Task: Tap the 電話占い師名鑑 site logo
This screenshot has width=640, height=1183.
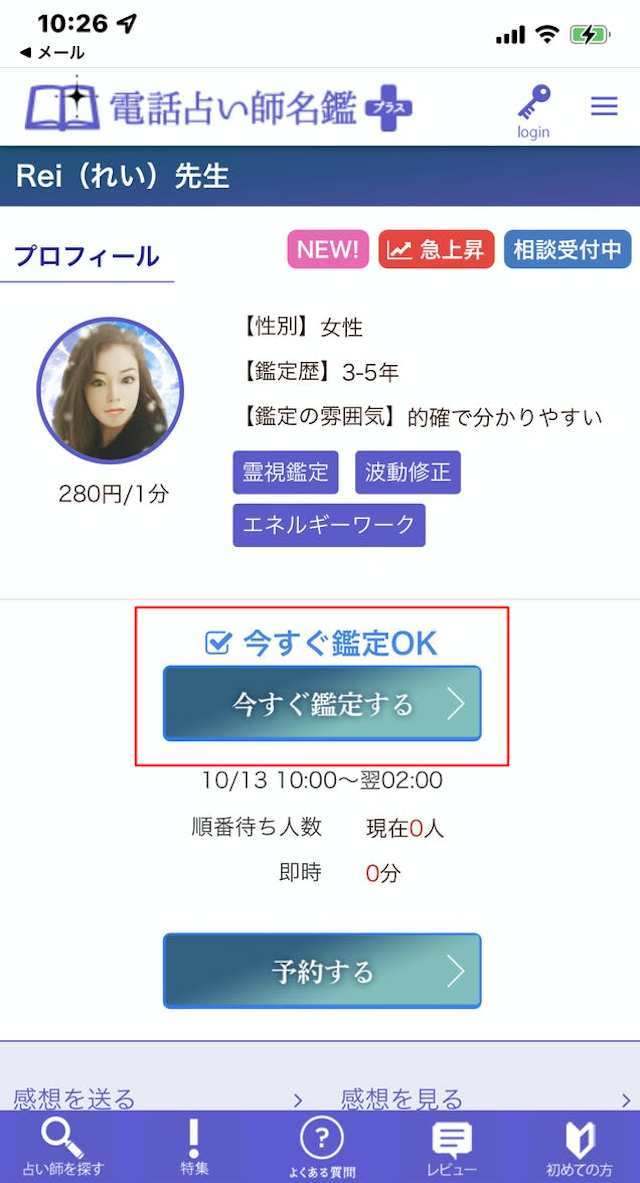Action: [218, 107]
